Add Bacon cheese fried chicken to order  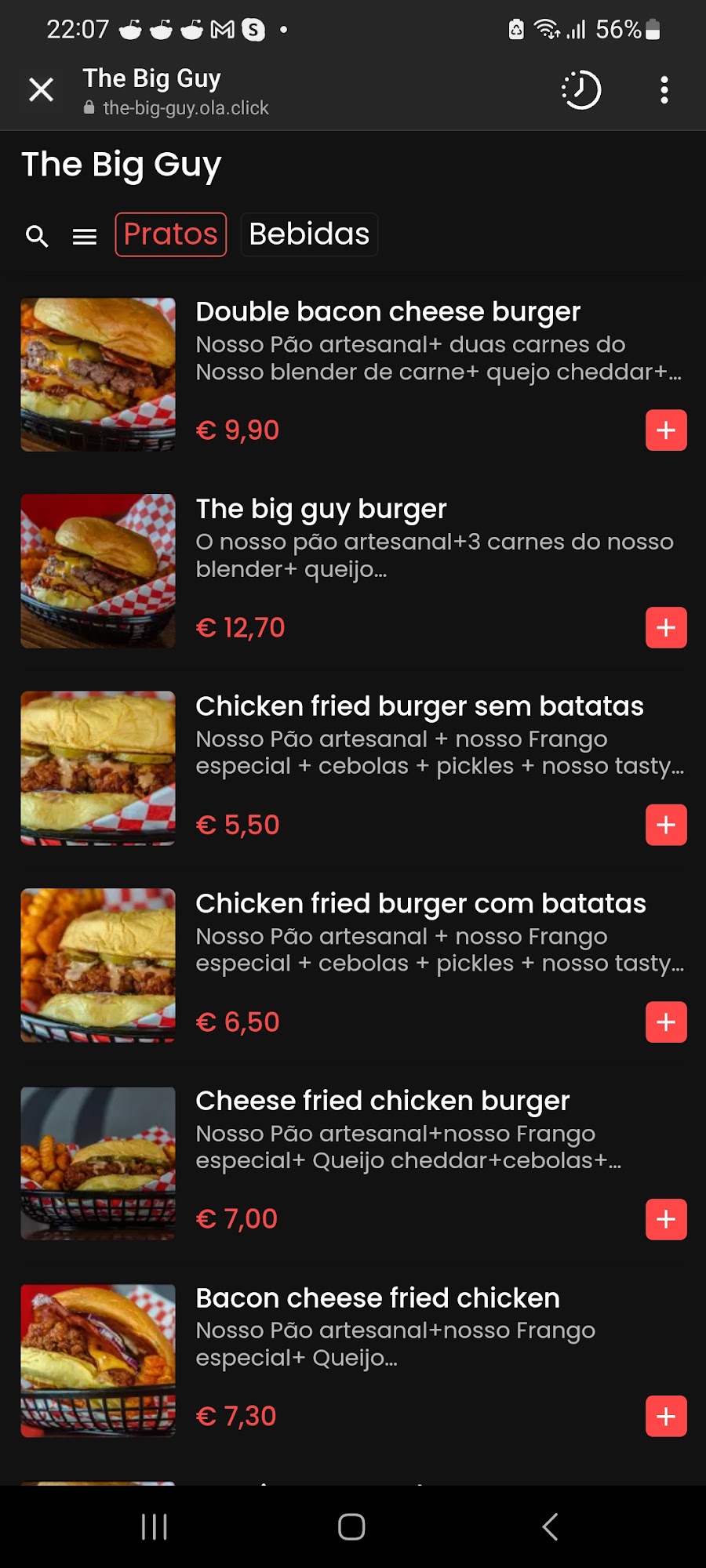point(666,1417)
